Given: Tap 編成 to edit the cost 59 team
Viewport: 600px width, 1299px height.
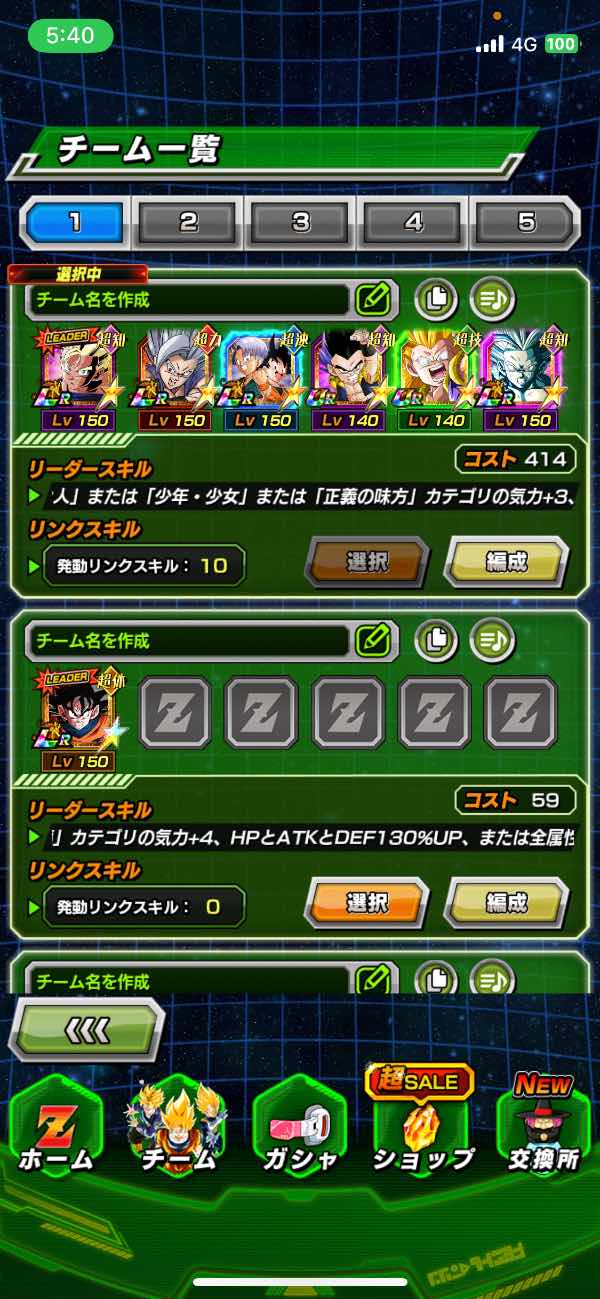Looking at the screenshot, I should tap(506, 904).
